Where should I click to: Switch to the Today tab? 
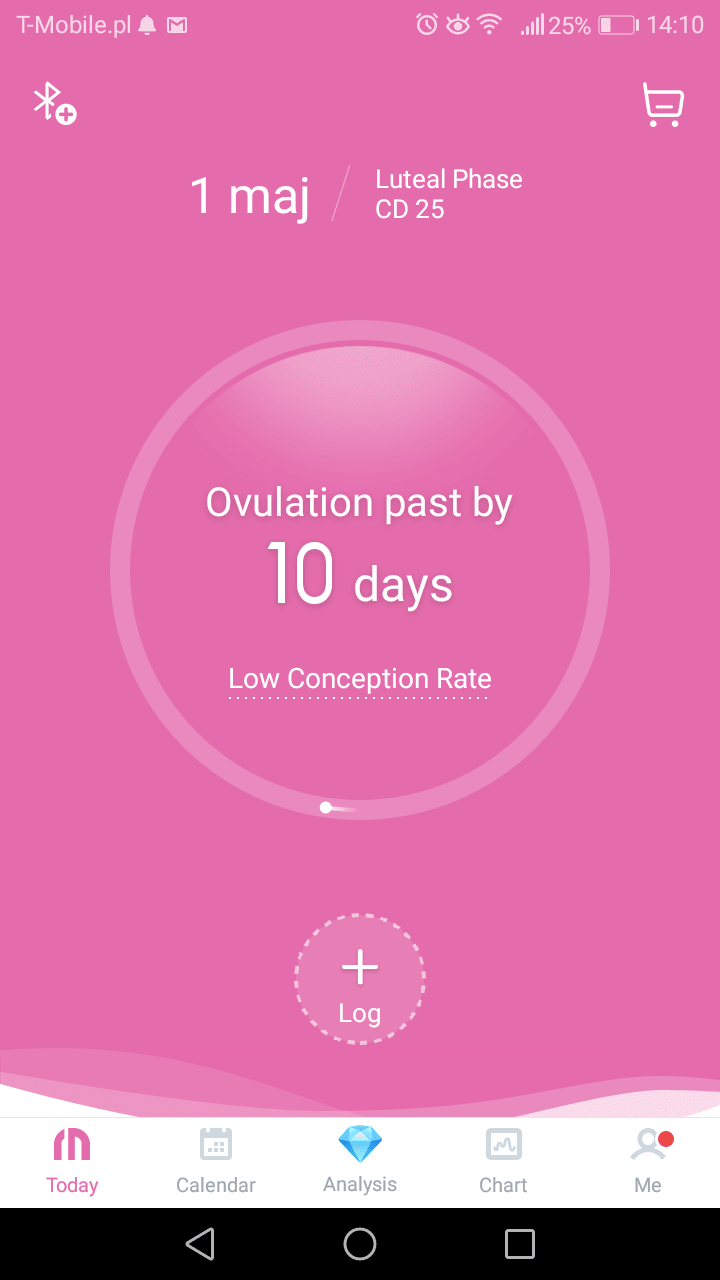coord(72,1161)
